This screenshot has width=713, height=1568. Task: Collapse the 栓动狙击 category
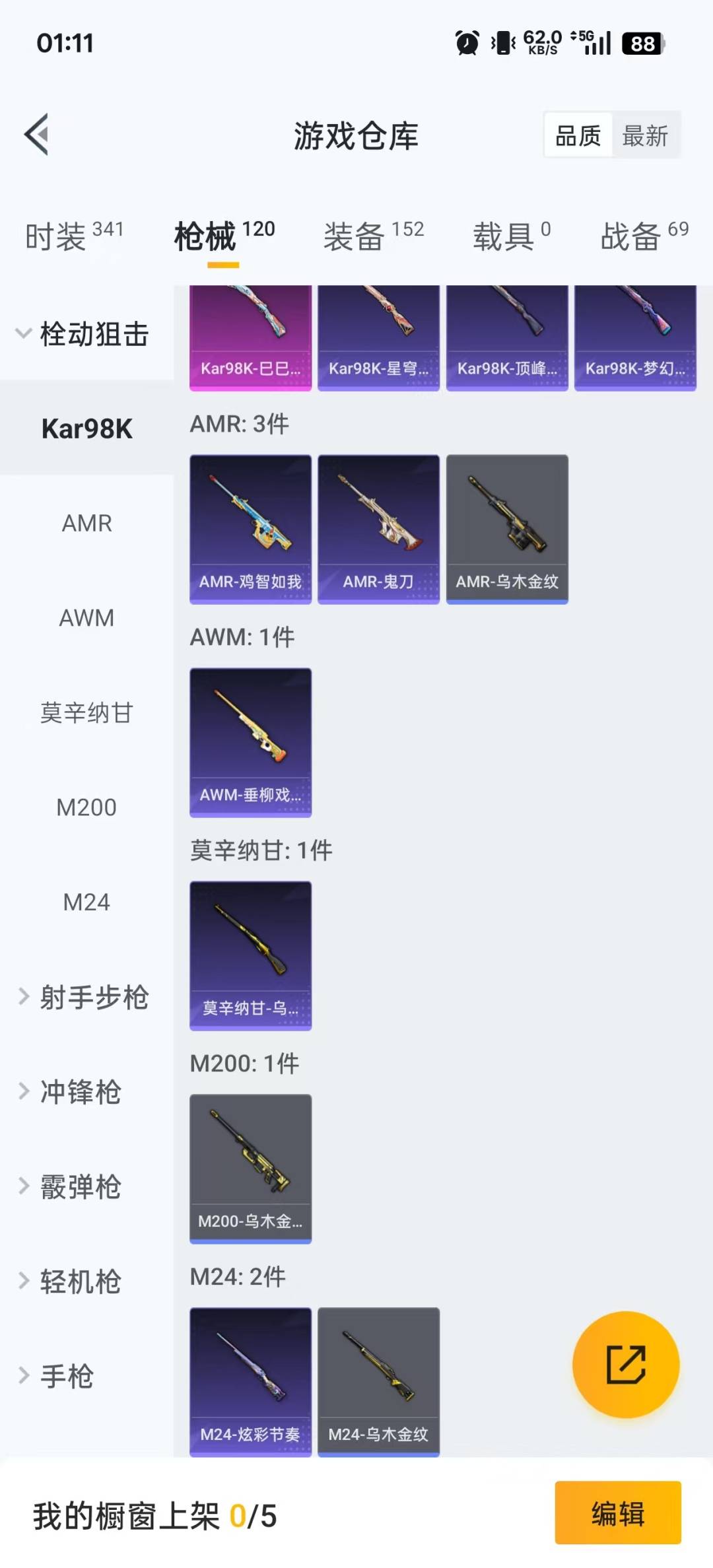[x=86, y=335]
